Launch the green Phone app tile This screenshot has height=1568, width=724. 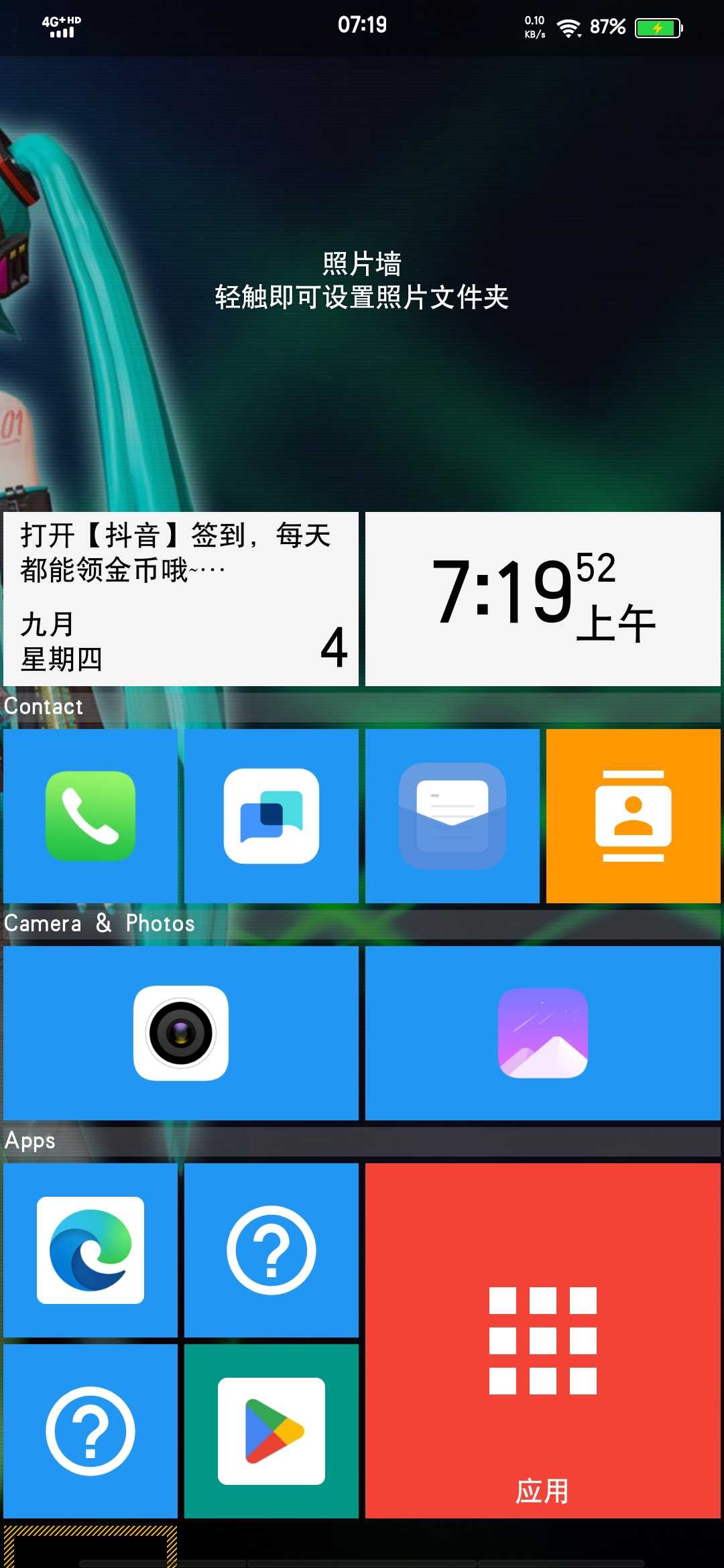click(x=90, y=815)
